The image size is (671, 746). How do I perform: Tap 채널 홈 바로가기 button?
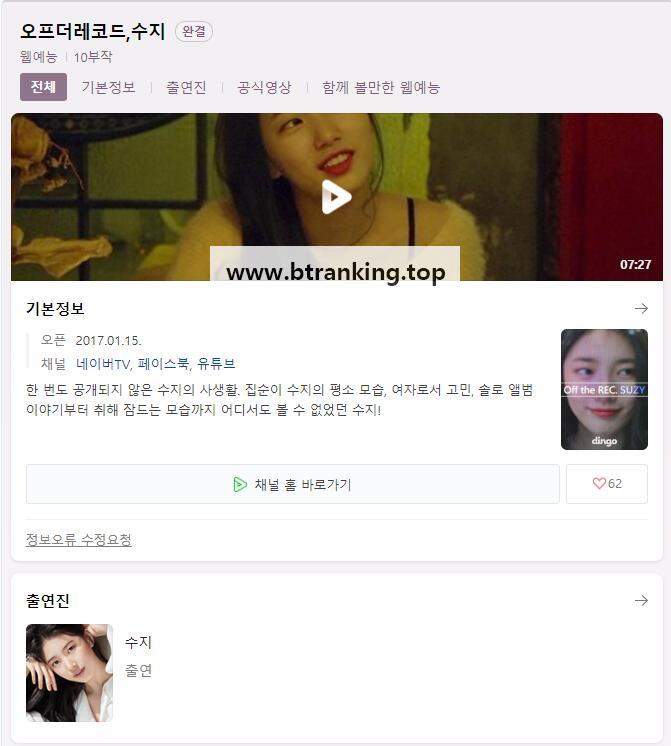(292, 484)
